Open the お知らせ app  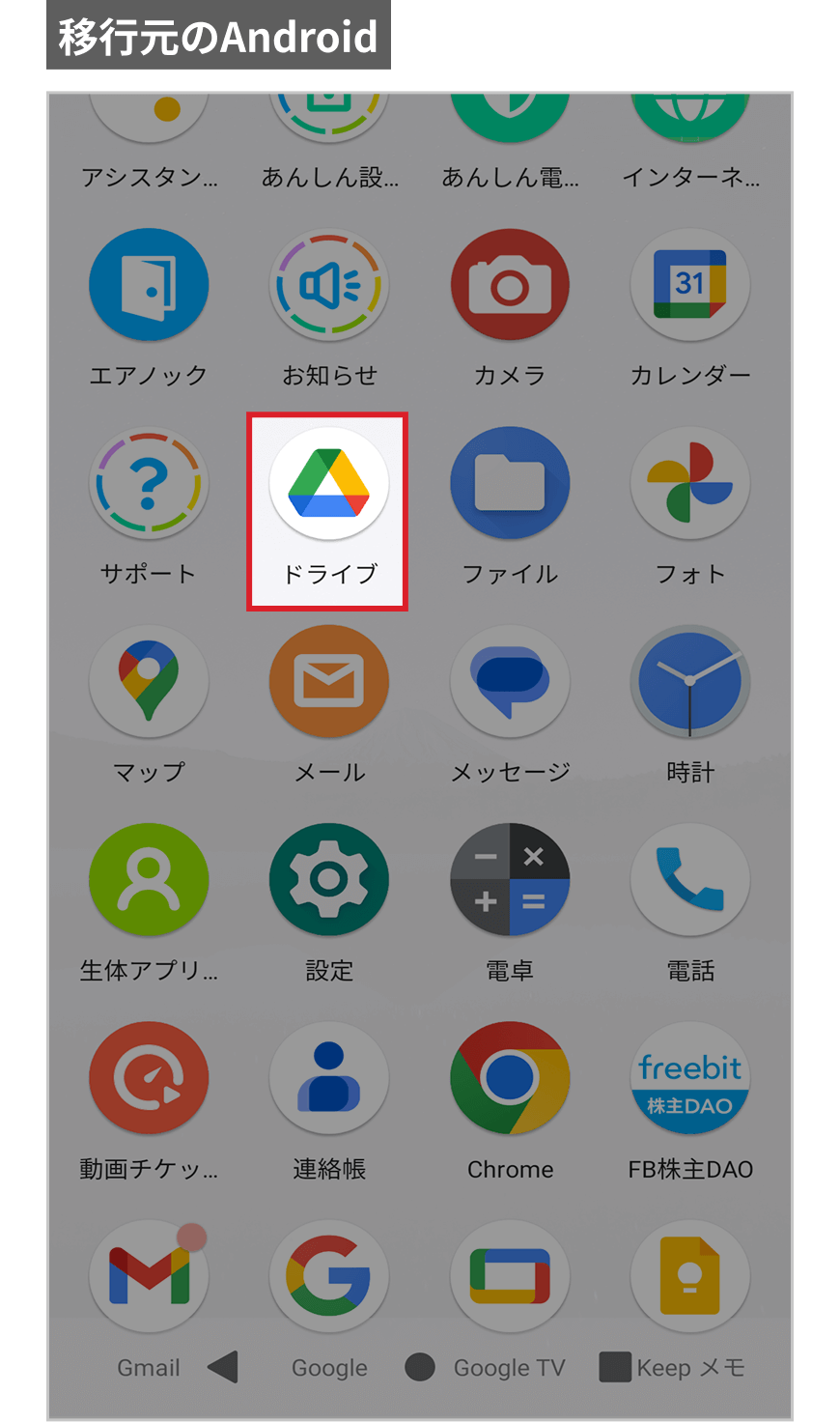(x=328, y=286)
